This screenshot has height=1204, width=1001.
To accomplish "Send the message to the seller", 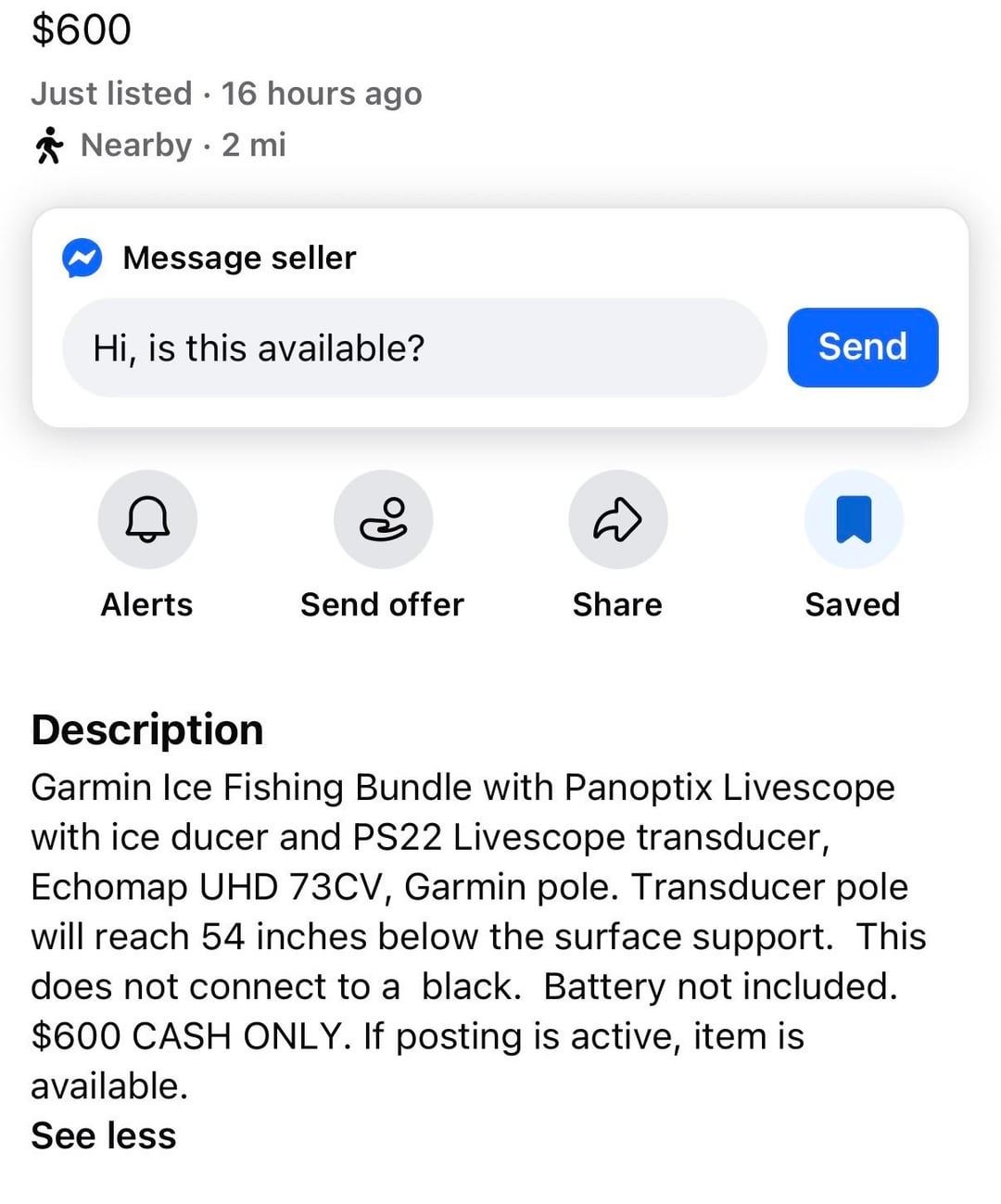I will 862,348.
